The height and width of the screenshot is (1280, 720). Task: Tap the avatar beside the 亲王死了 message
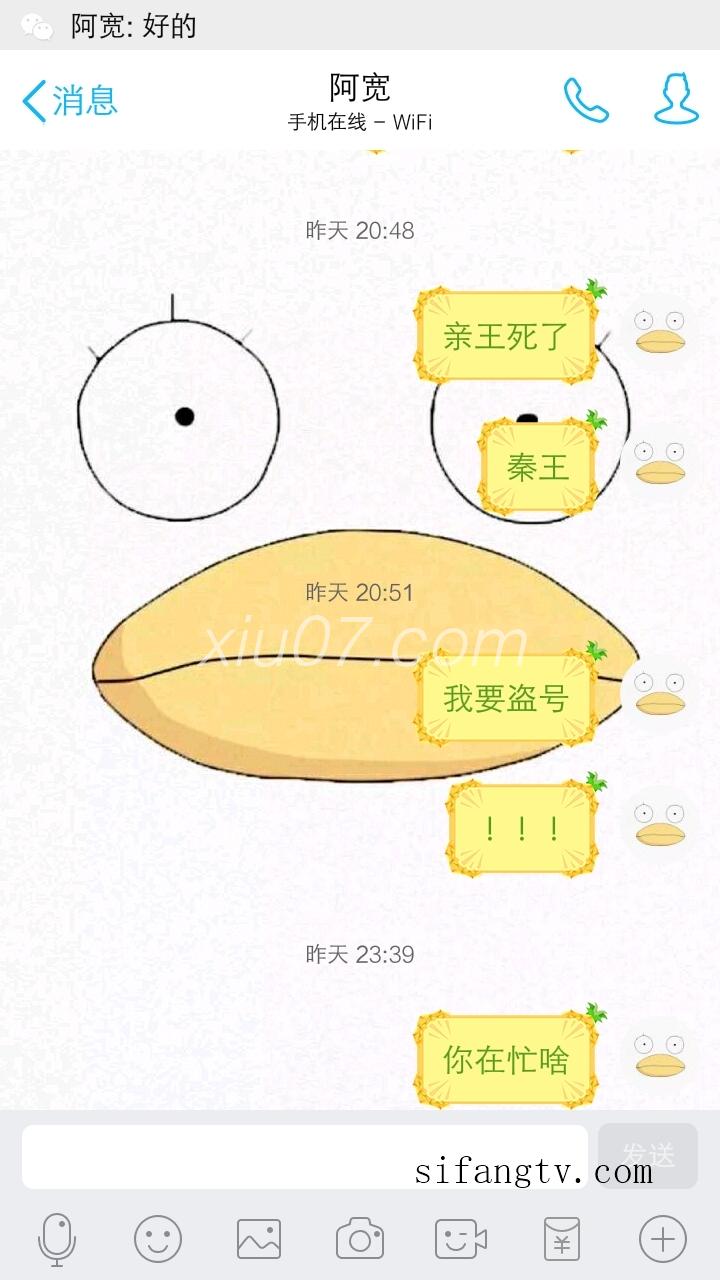pyautogui.click(x=660, y=331)
